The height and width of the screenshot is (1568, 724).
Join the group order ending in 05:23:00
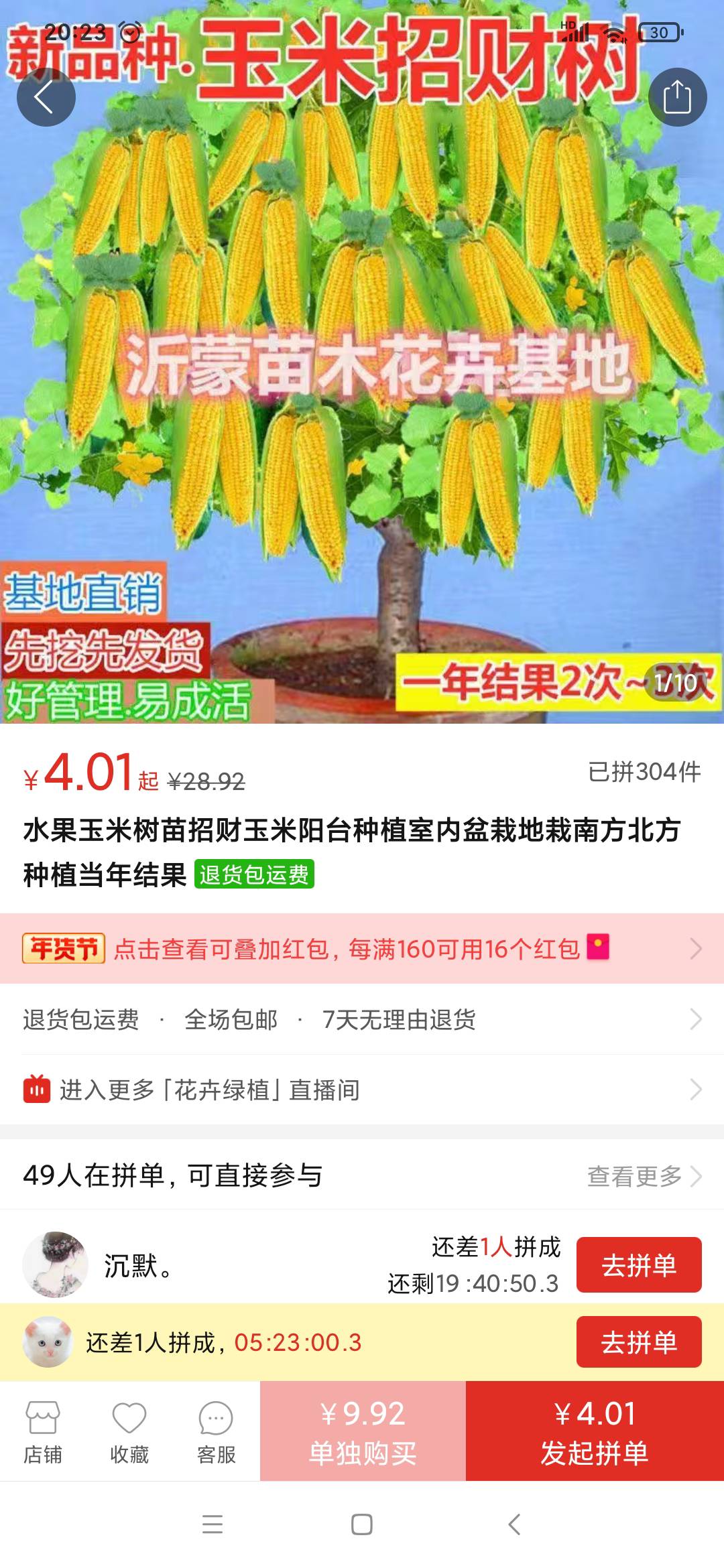click(638, 1342)
